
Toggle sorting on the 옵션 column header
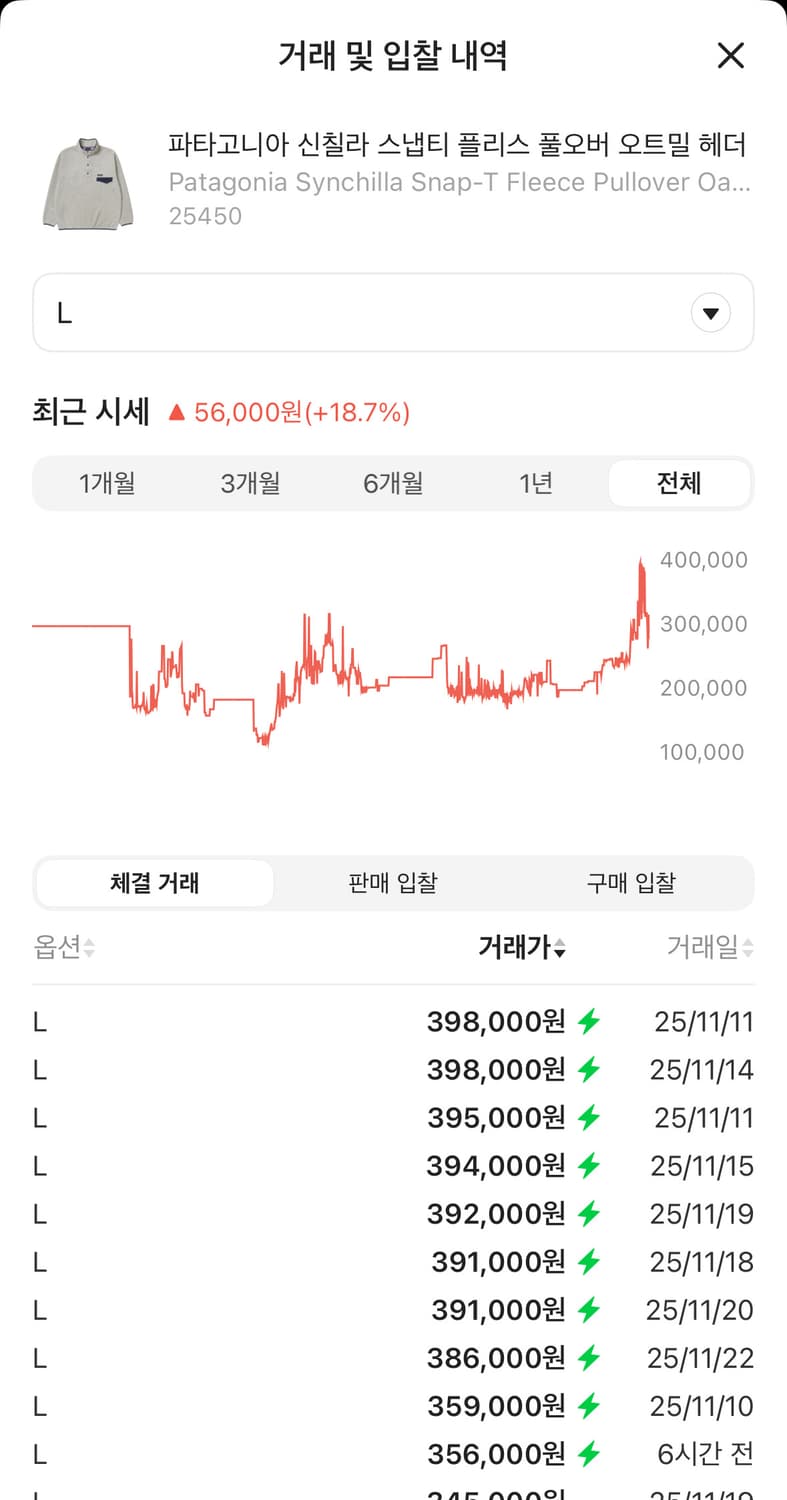pos(64,947)
